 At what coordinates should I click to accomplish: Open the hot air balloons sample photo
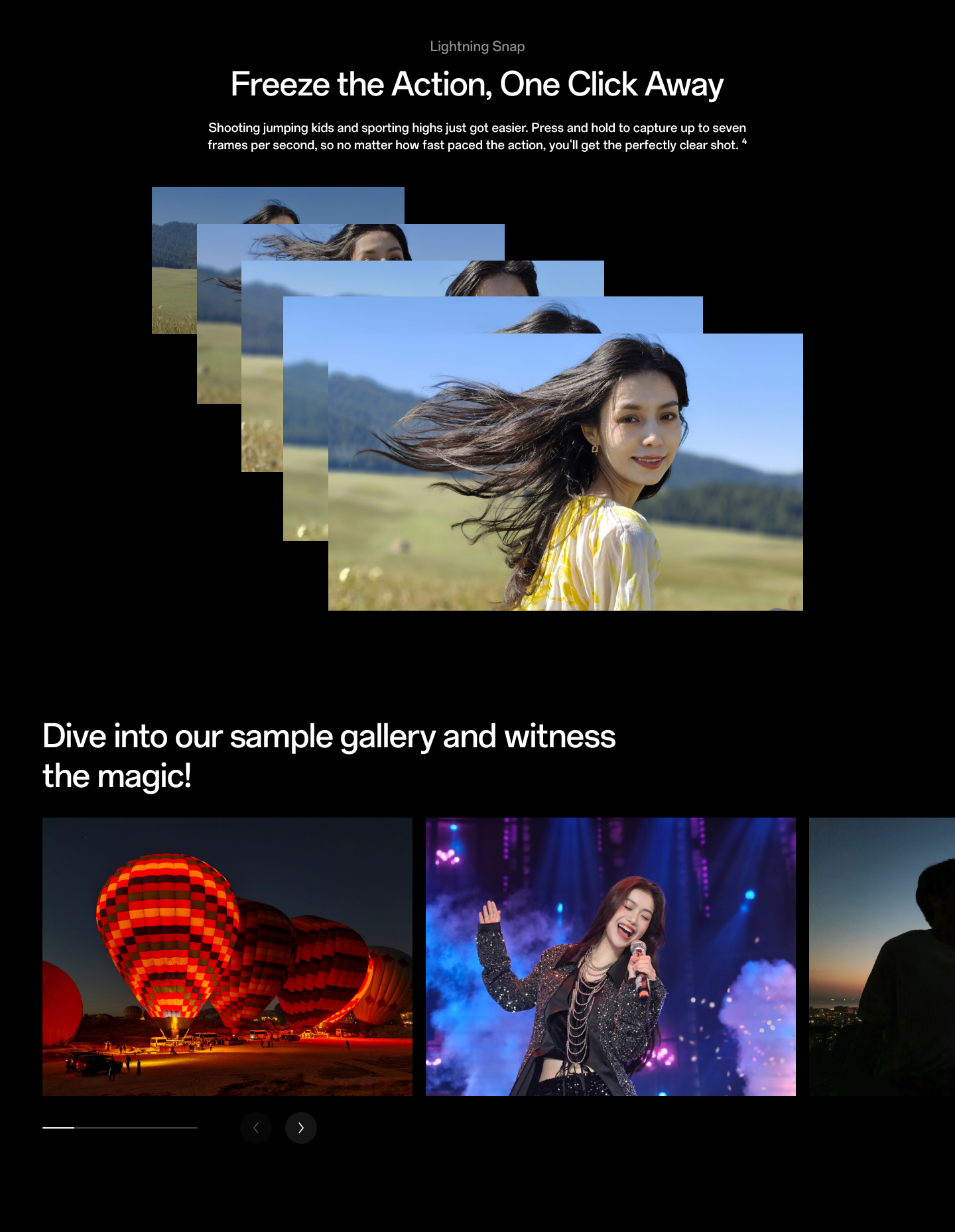pos(227,956)
